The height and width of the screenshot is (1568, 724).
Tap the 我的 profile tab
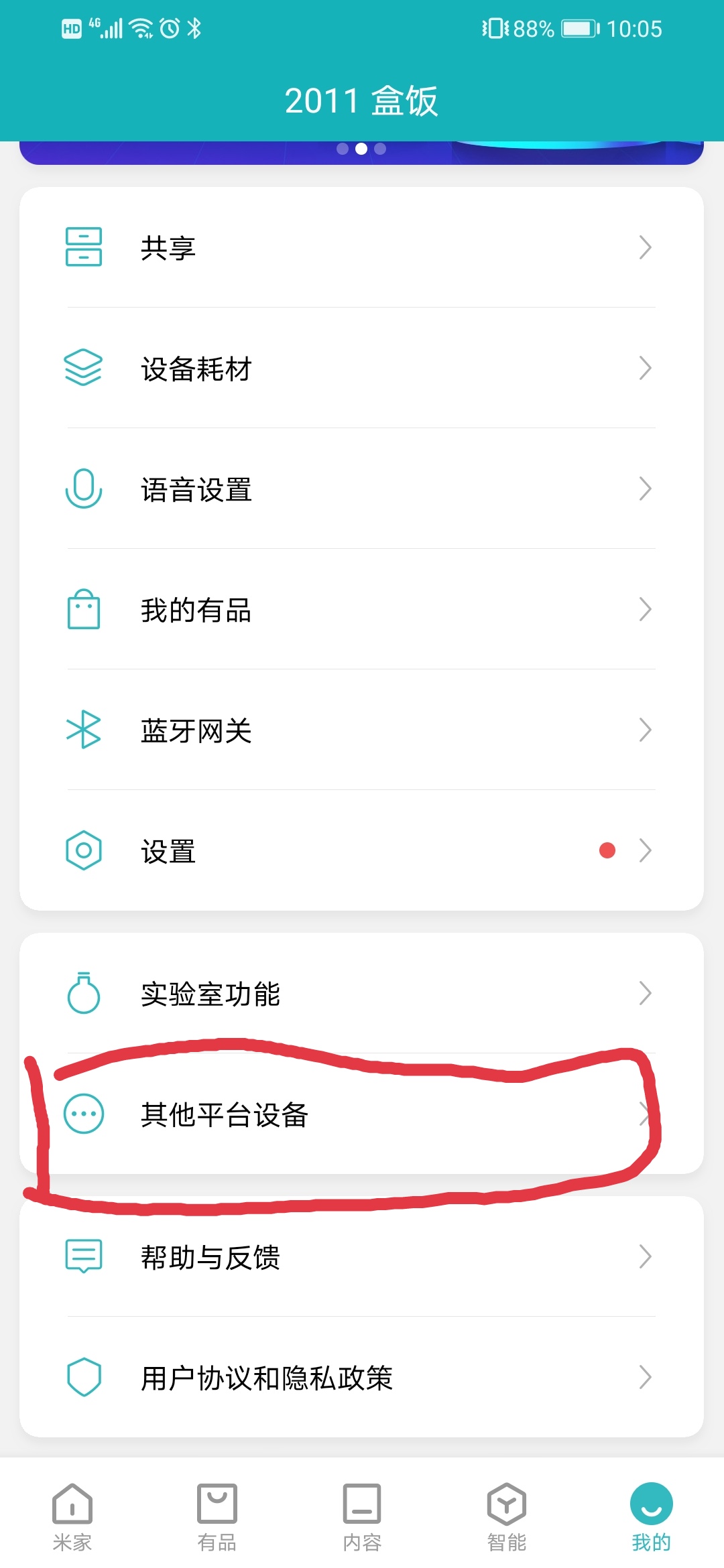pos(651,1517)
